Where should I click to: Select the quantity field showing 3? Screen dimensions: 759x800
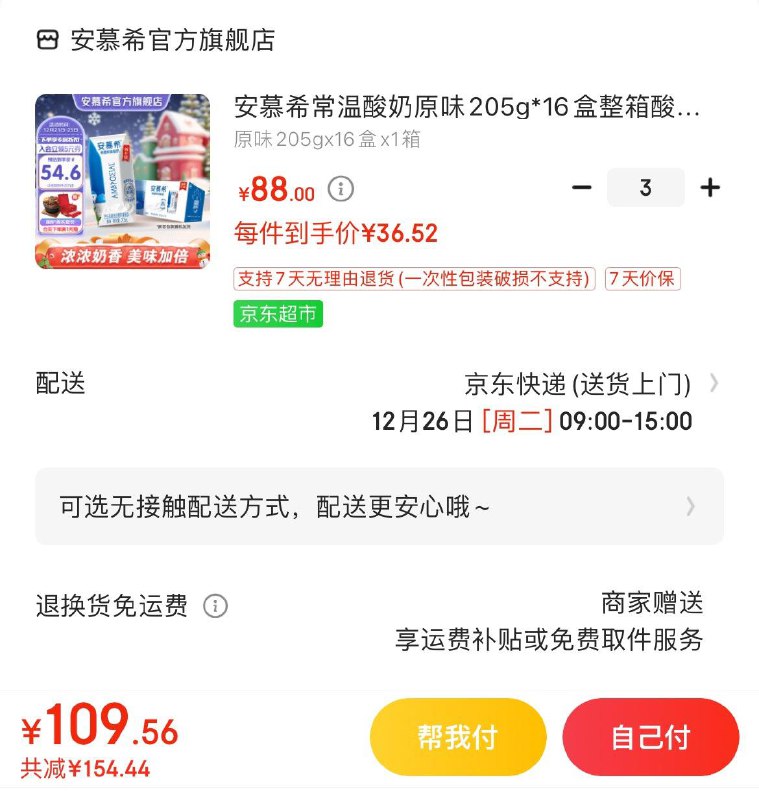click(646, 187)
